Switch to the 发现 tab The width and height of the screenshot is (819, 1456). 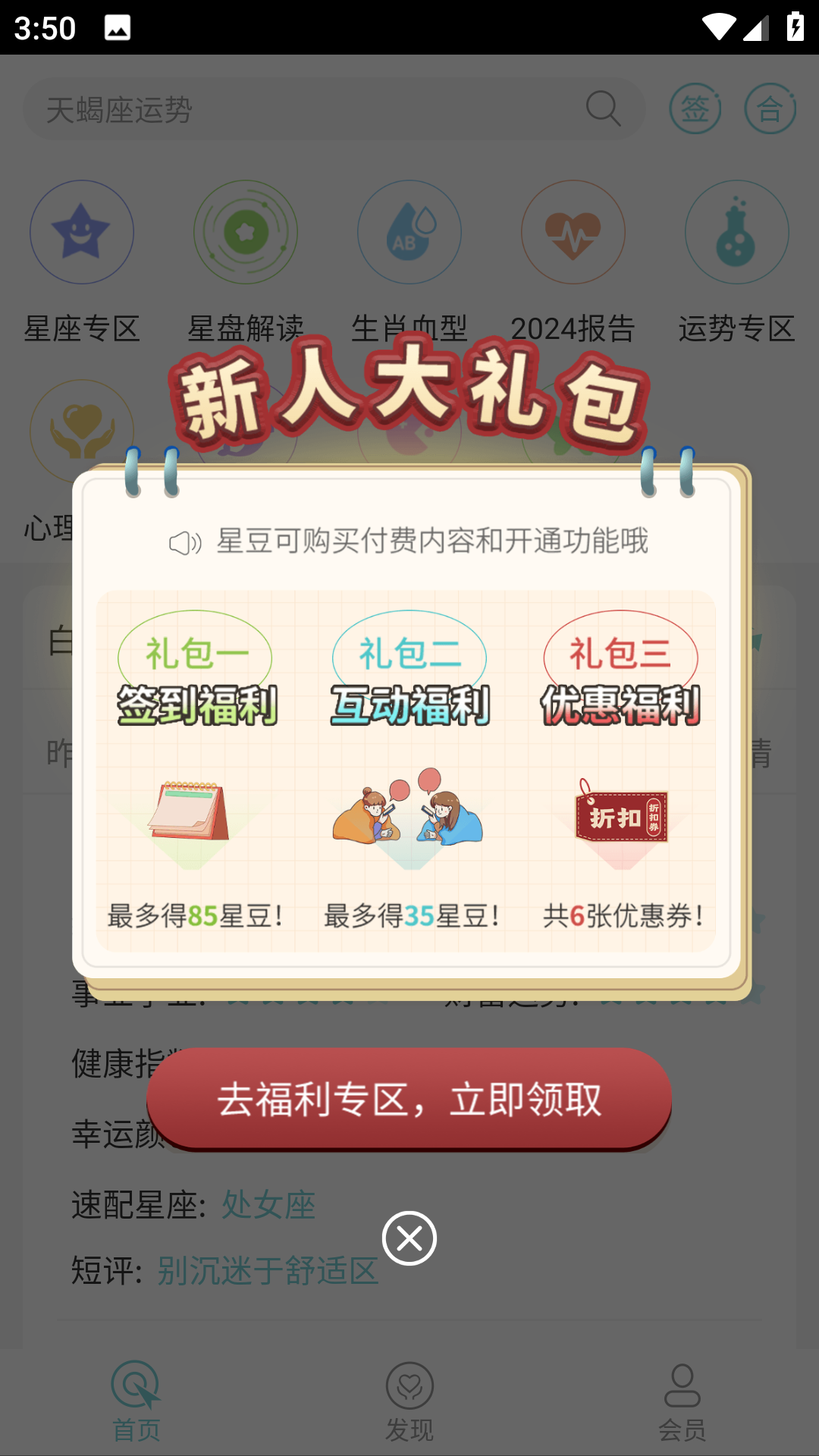coord(409,1401)
